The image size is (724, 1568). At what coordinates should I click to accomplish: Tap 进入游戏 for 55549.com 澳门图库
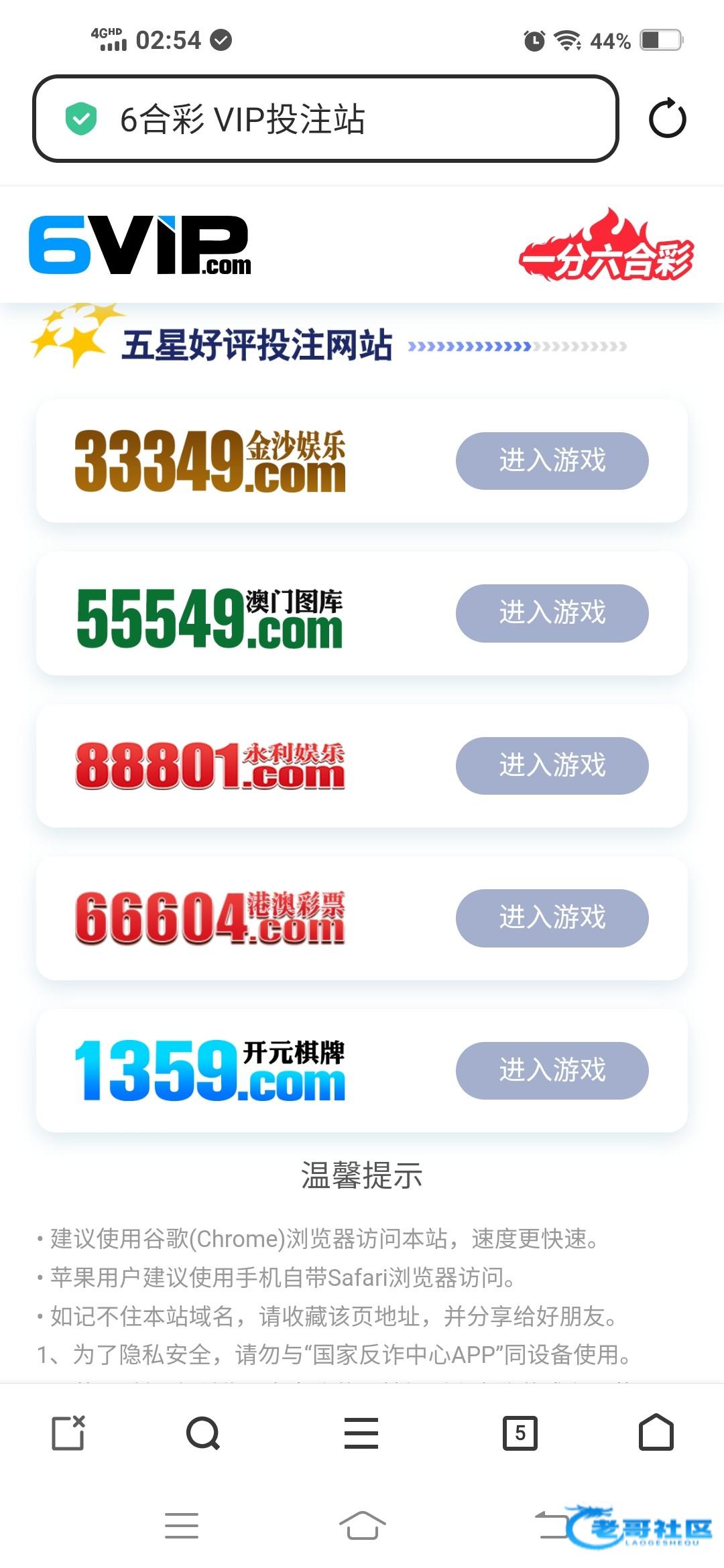552,612
